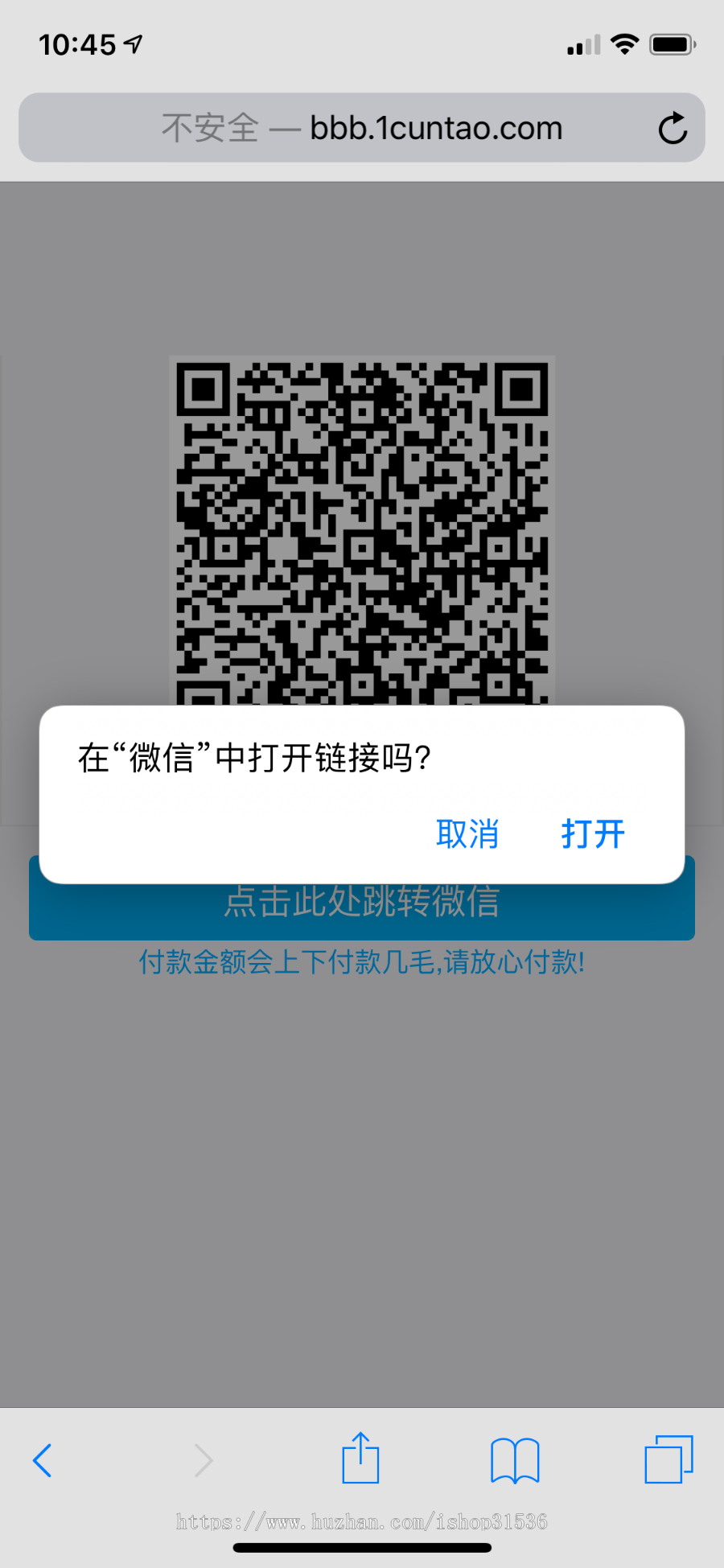Tap the 10:45 time display

click(78, 44)
